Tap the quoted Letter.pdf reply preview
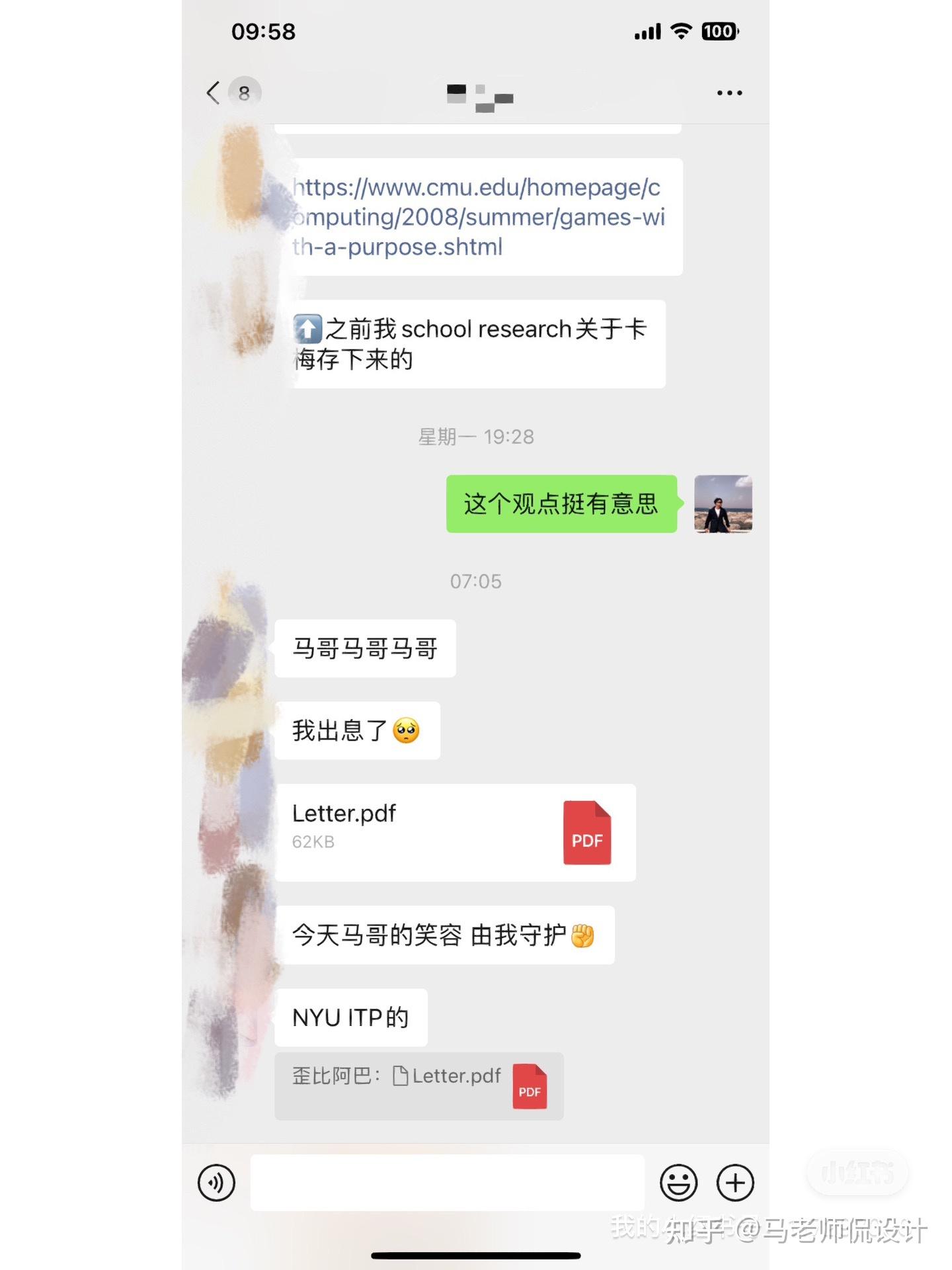Viewport: 952px width, 1270px height. pos(418,1085)
